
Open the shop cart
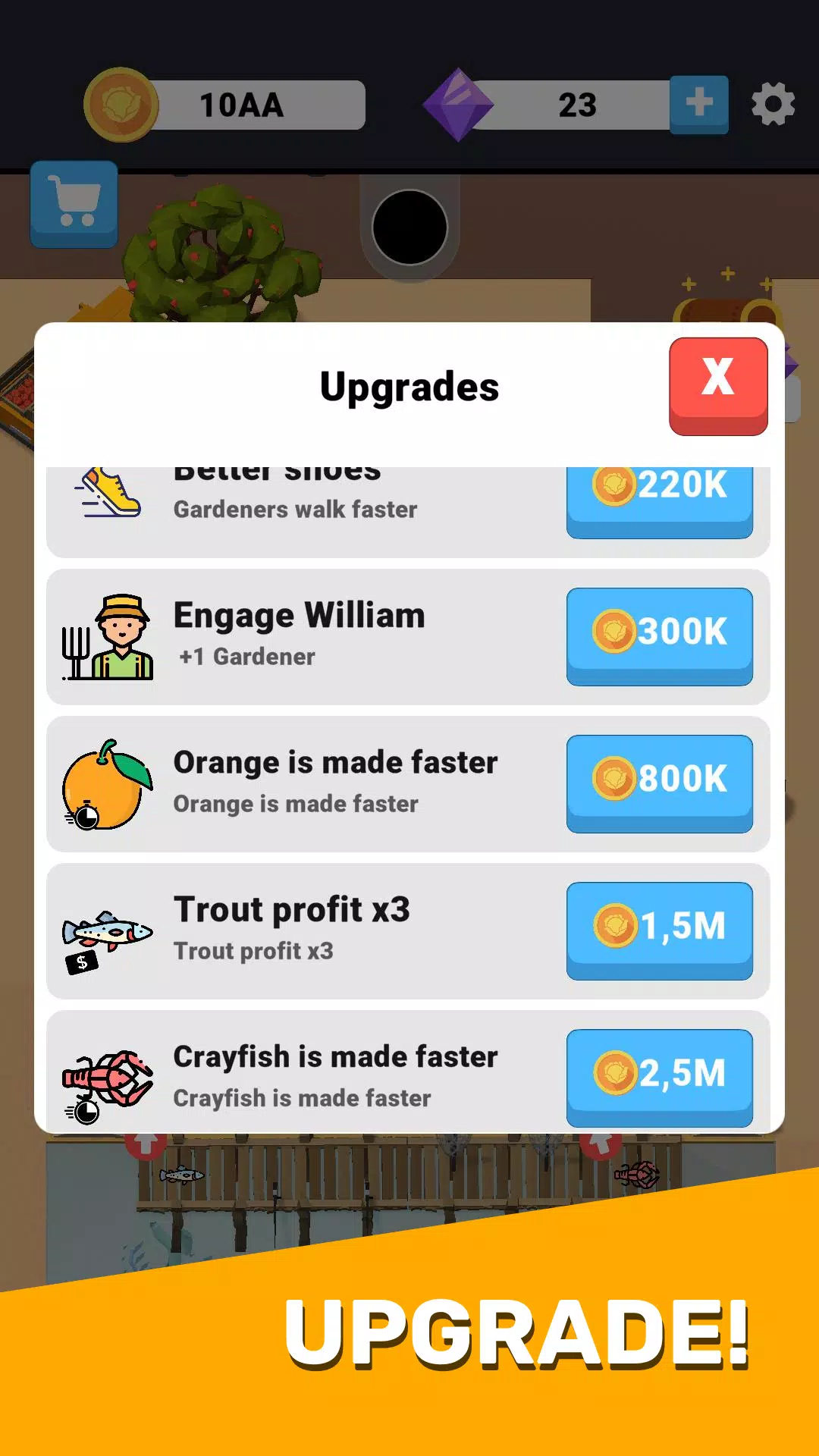click(x=74, y=203)
